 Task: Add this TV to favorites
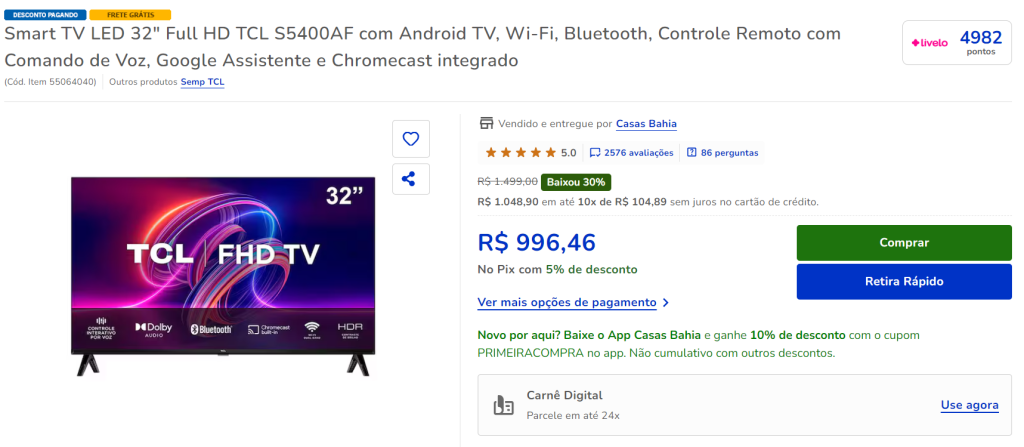(410, 139)
